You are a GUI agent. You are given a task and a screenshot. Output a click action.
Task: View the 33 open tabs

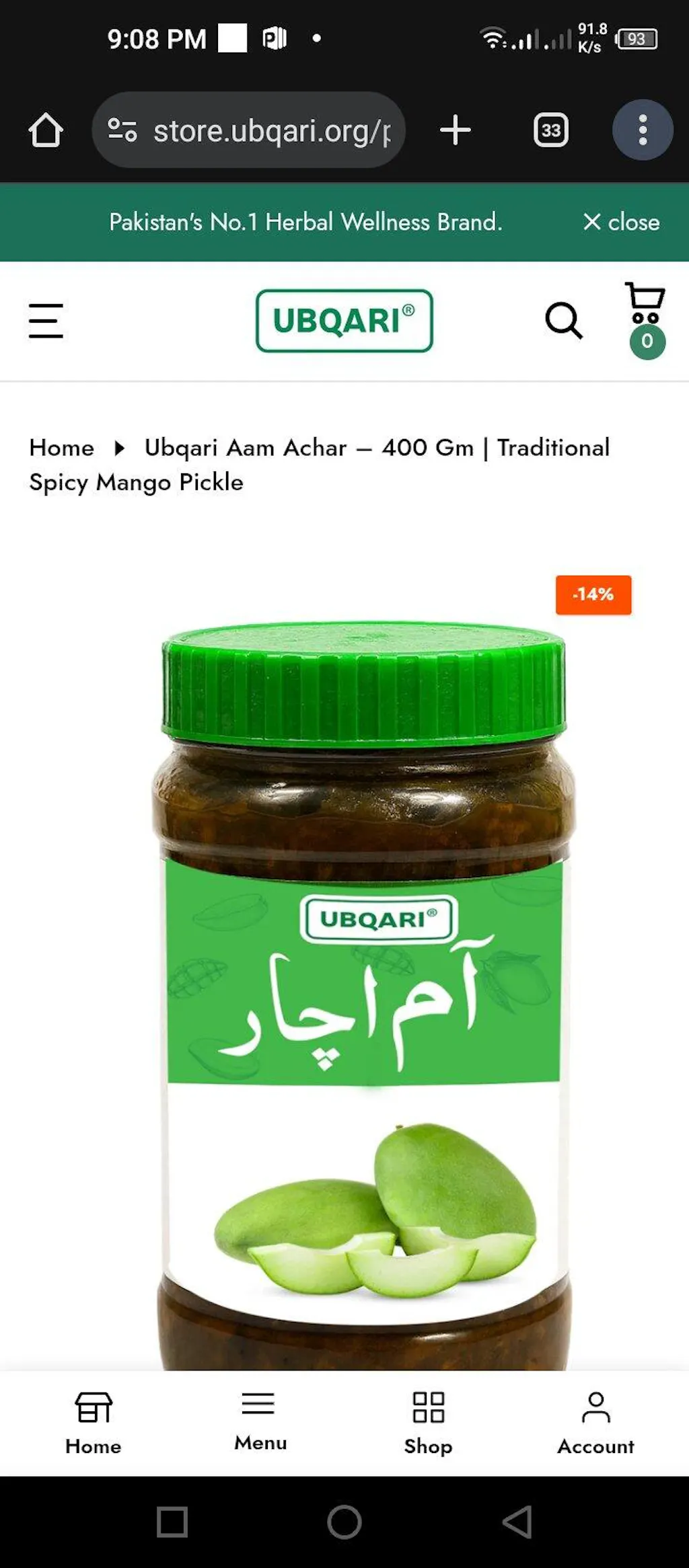(x=550, y=130)
